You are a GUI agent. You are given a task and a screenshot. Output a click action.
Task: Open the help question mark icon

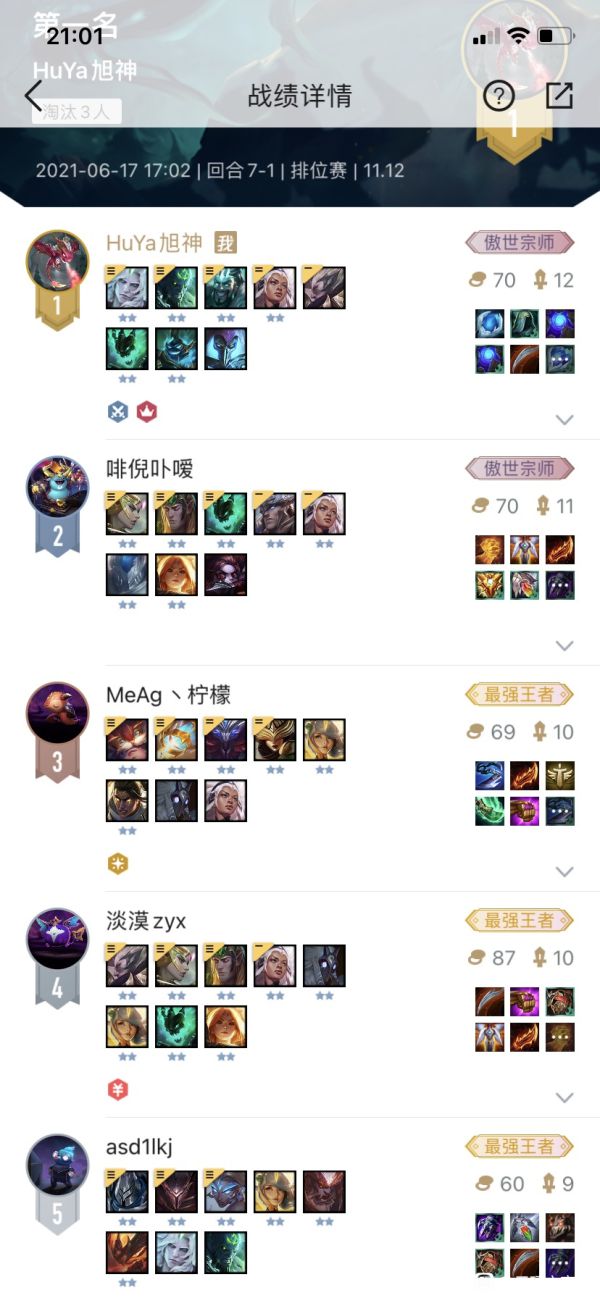tap(498, 96)
